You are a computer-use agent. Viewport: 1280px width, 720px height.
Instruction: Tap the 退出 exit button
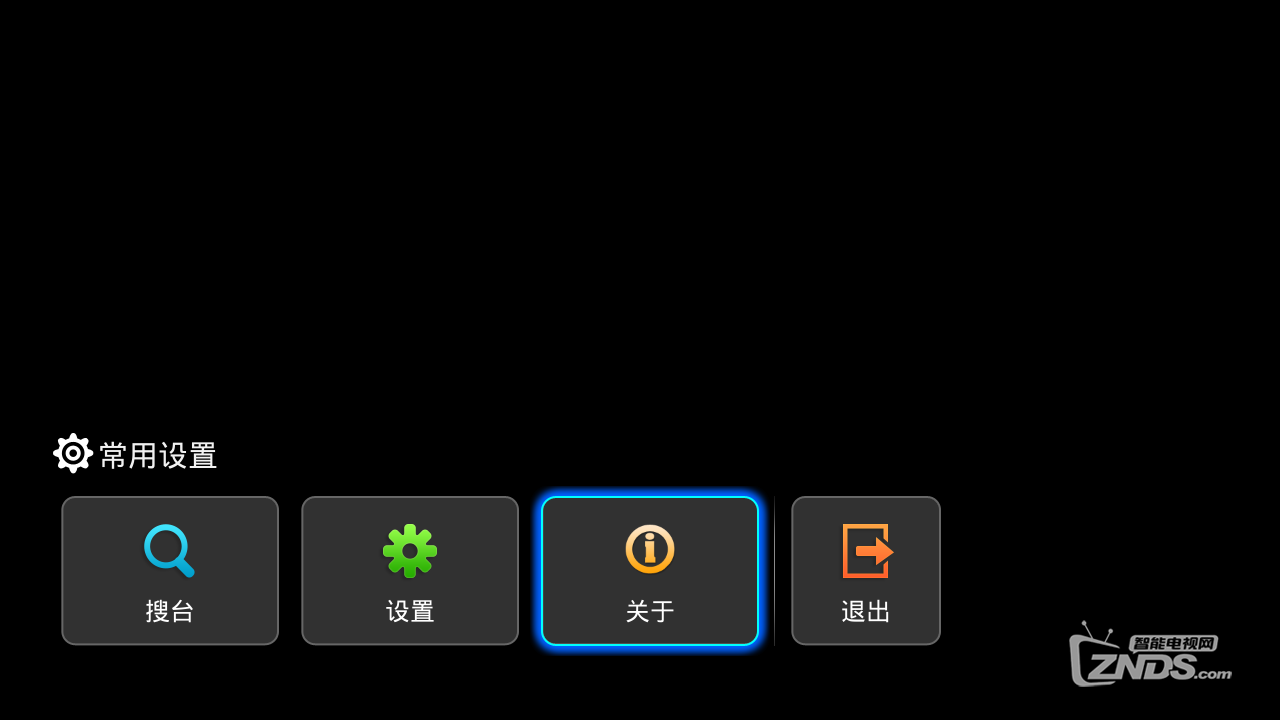pyautogui.click(x=866, y=571)
